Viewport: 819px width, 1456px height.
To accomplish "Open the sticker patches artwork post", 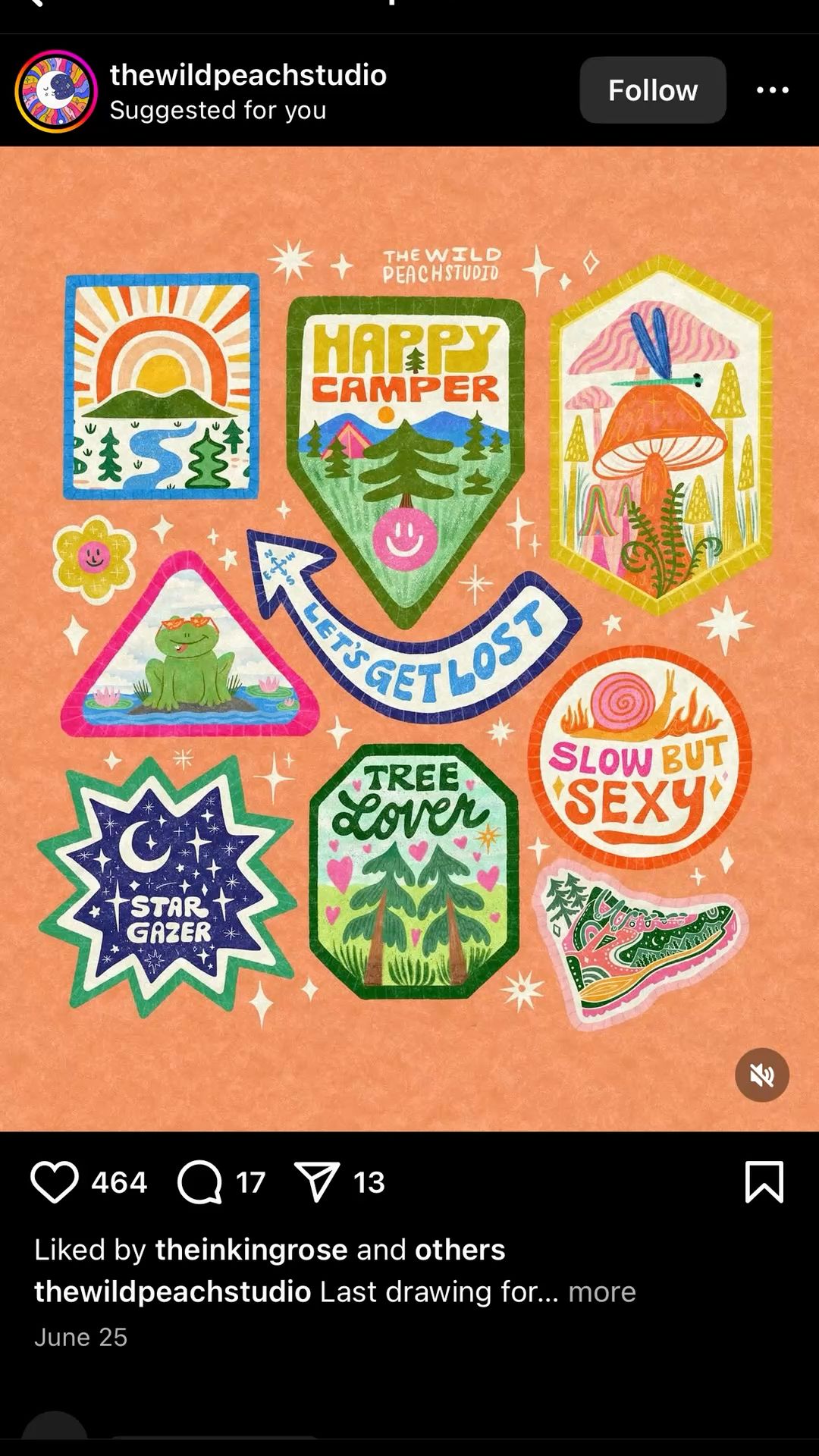I will 409,637.
